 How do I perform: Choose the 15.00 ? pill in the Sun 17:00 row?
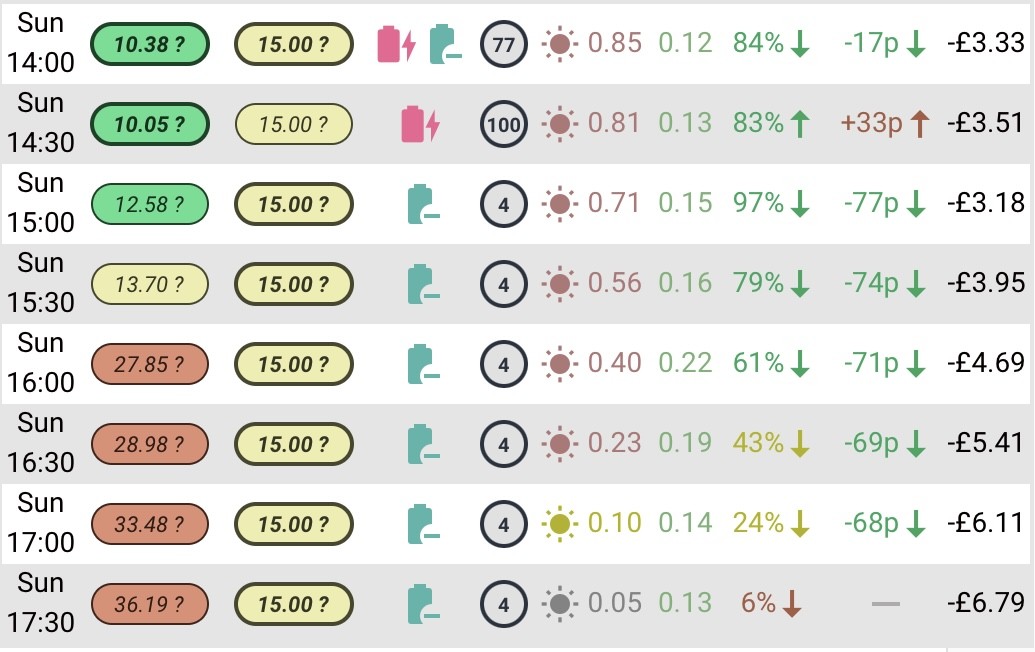pos(294,524)
